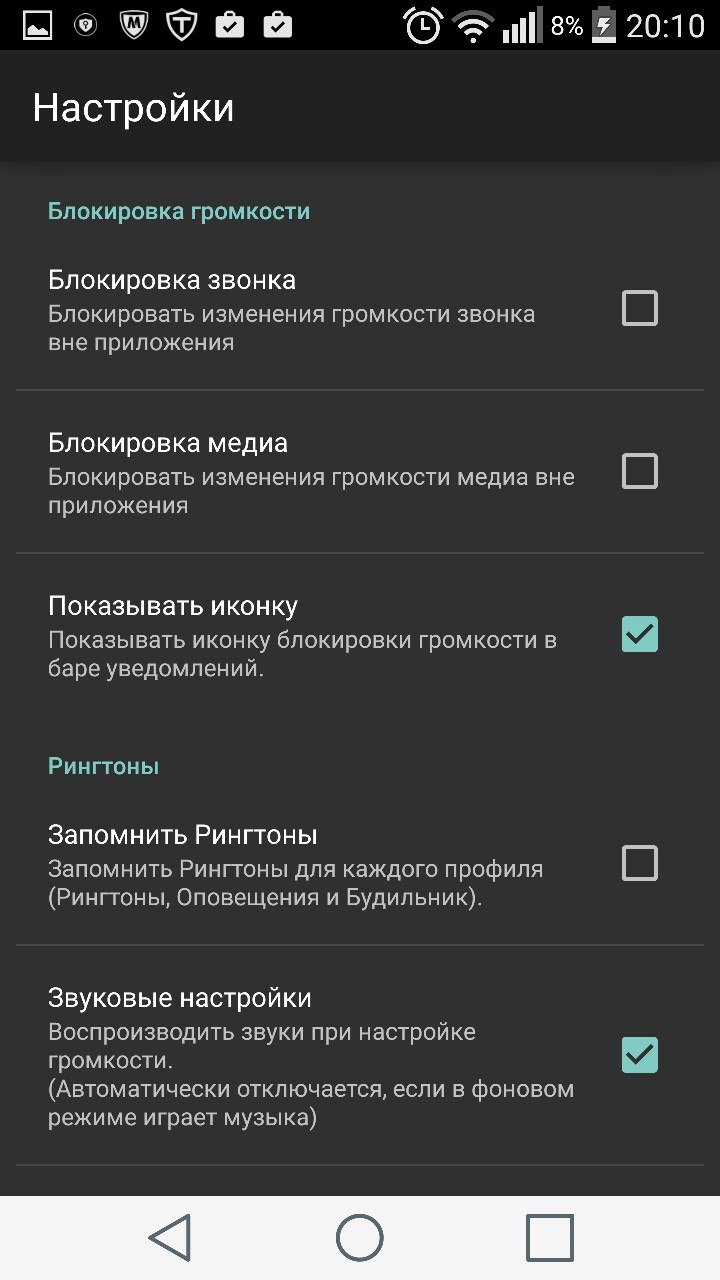Disable the Звуковые настройки checkbox
Image resolution: width=720 pixels, height=1280 pixels.
(640, 1054)
